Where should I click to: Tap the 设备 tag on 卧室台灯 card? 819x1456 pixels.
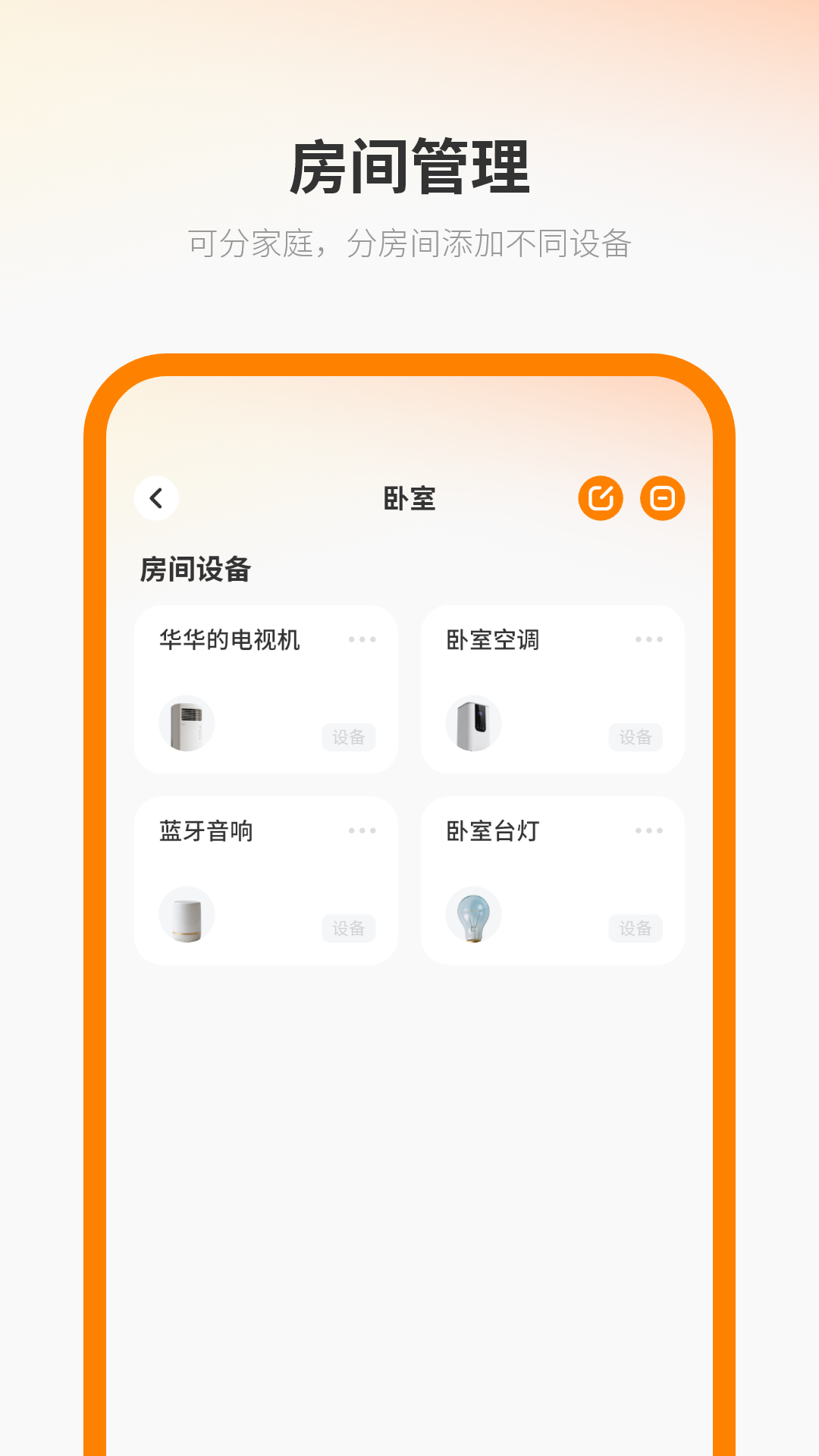tap(637, 927)
